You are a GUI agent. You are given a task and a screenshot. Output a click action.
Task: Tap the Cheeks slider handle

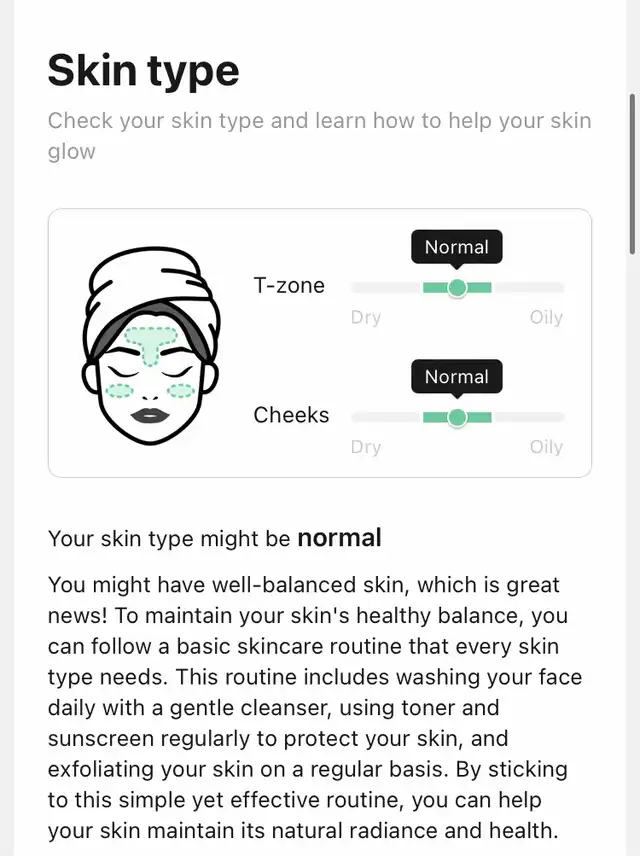(457, 418)
